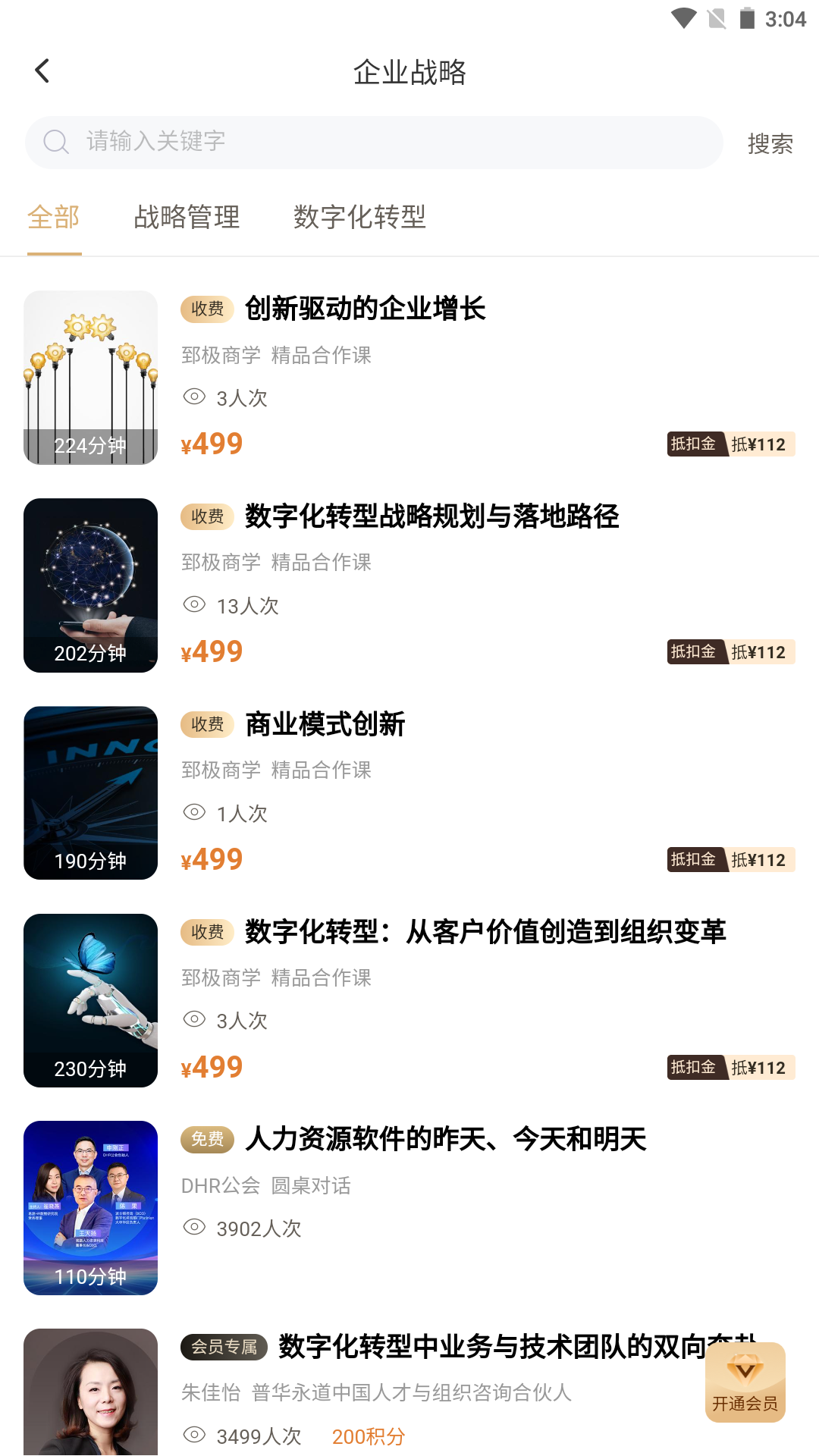Screen dimensions: 819x1456
Task: Click the ¥499 price on 商业模式创新
Action: [212, 859]
